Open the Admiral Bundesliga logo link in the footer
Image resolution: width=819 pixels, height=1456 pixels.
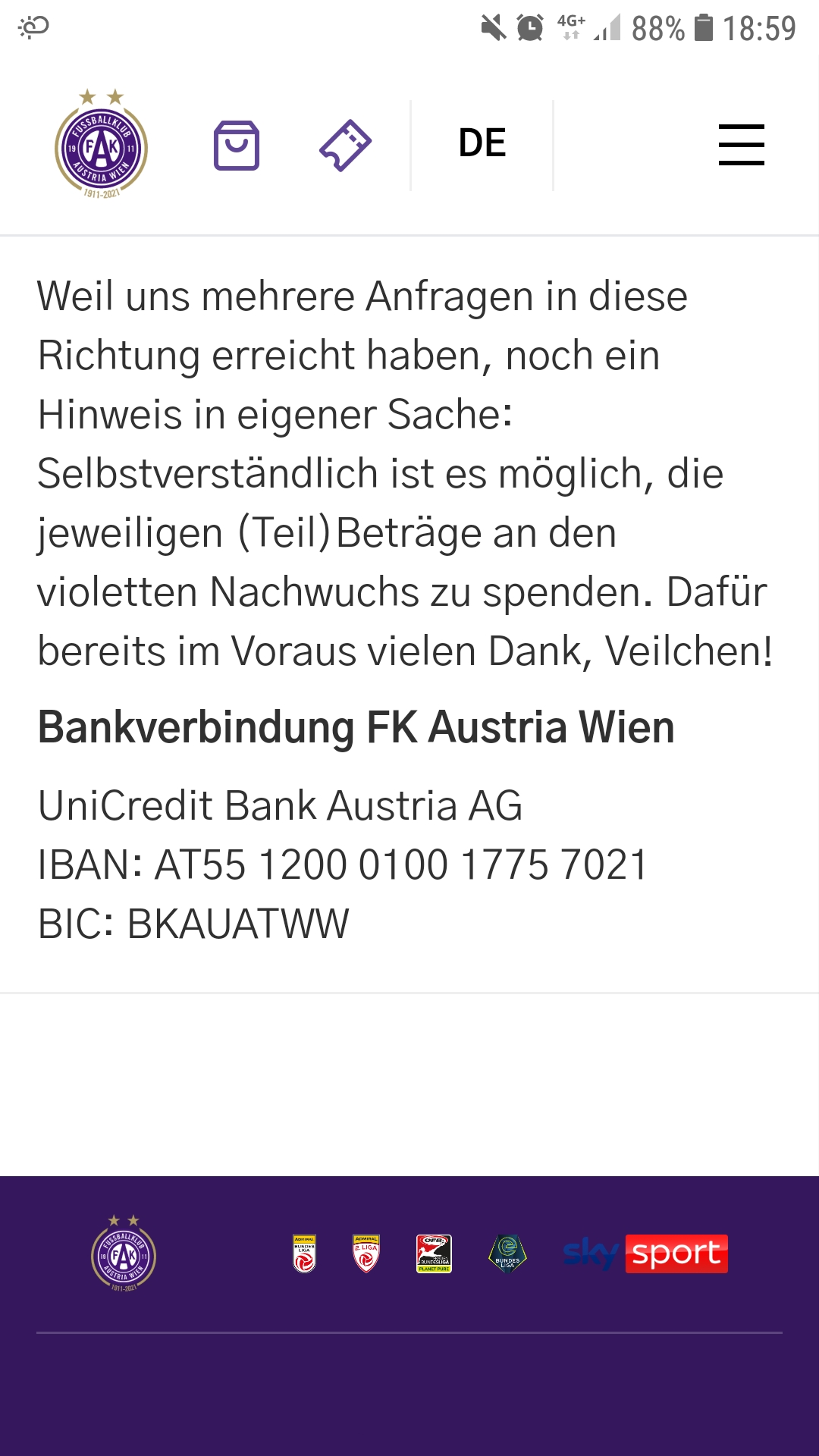click(305, 1254)
